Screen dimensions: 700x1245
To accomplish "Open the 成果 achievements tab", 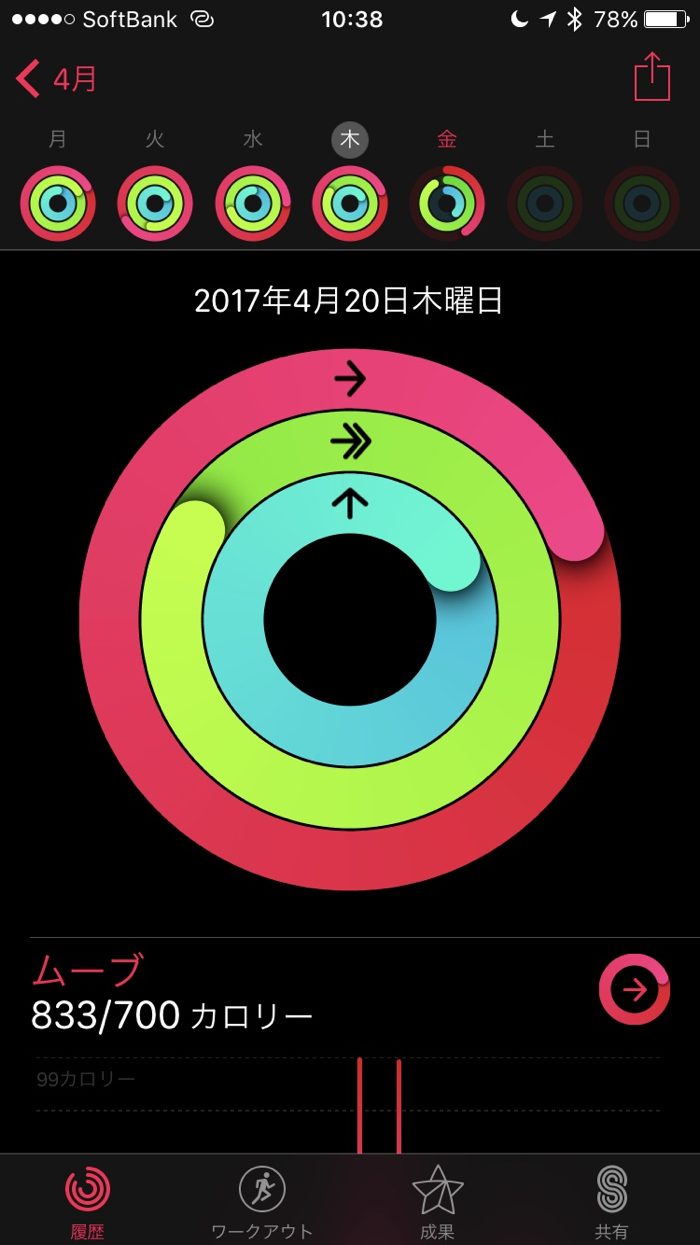I will (437, 1201).
